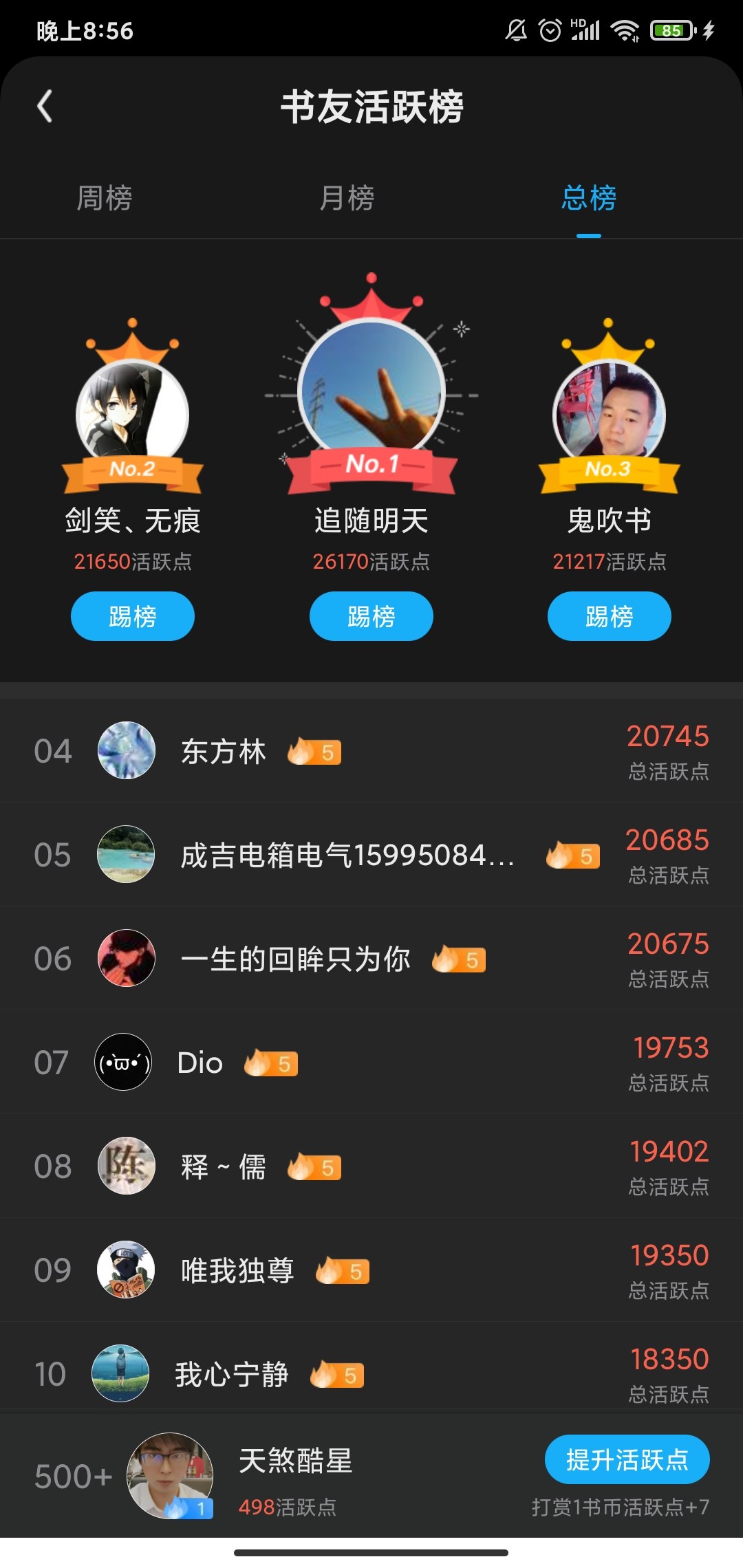Viewport: 743px width, 1568px height.
Task: View 唯我独尊's ranking entry
Action: [x=371, y=1270]
